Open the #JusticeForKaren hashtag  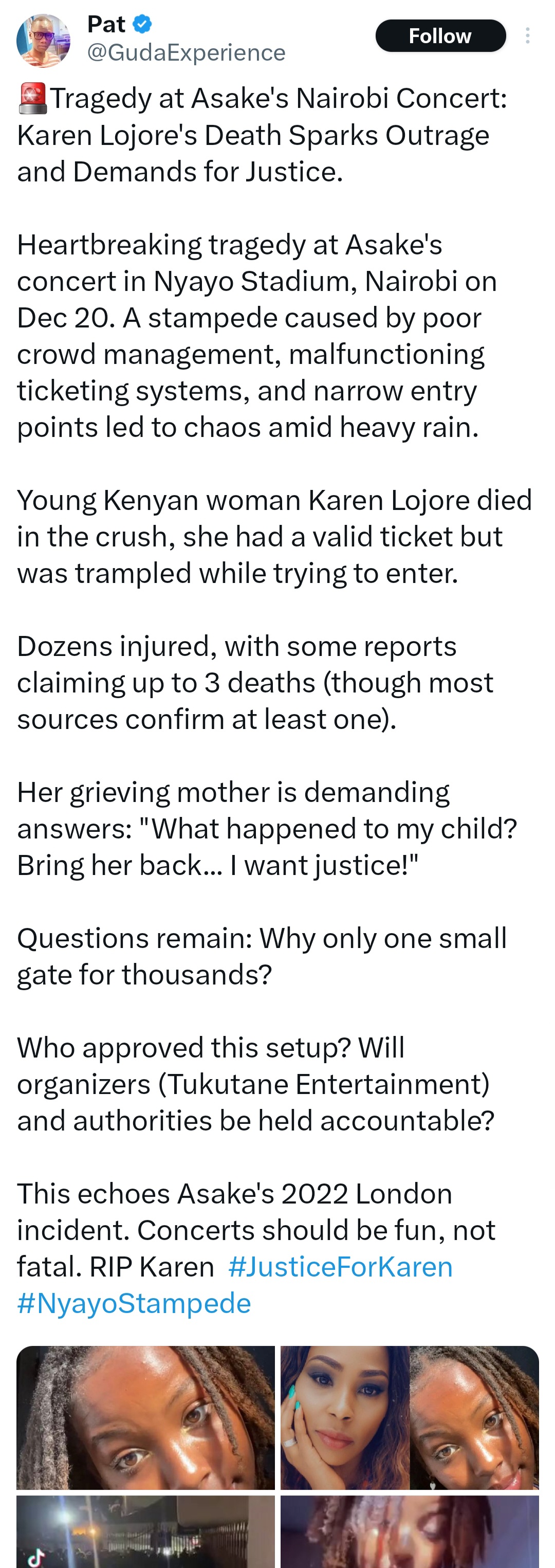340,1267
